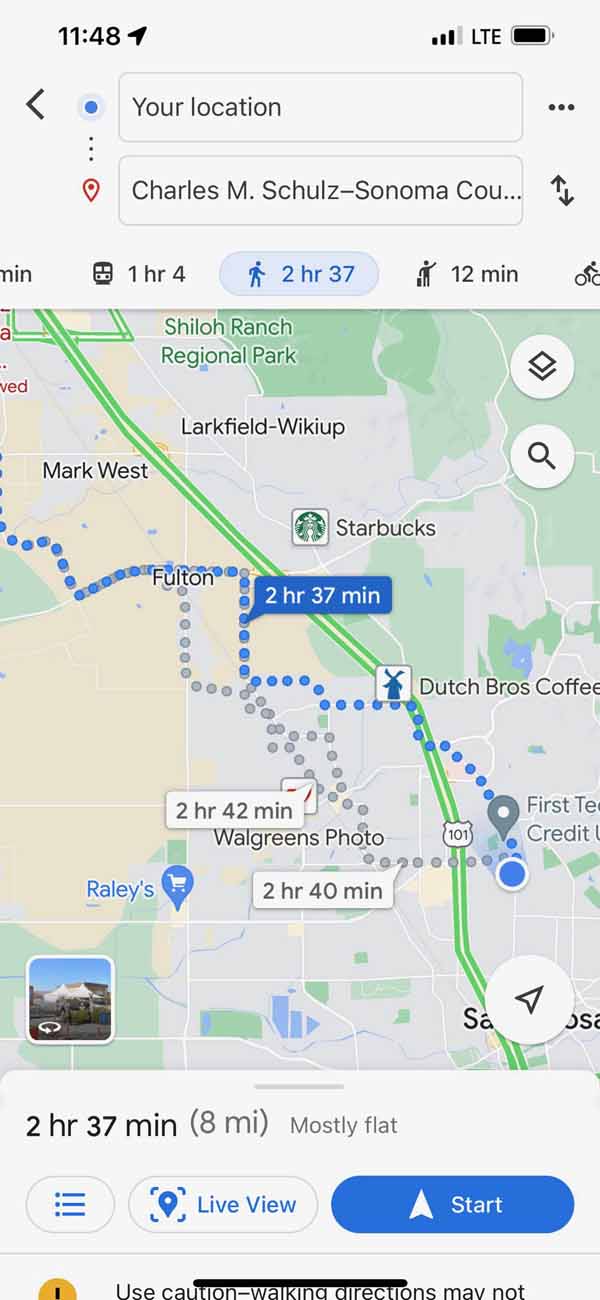The height and width of the screenshot is (1300, 600).
Task: Switch to ride-hailing mode 12 min
Action: pos(467,273)
